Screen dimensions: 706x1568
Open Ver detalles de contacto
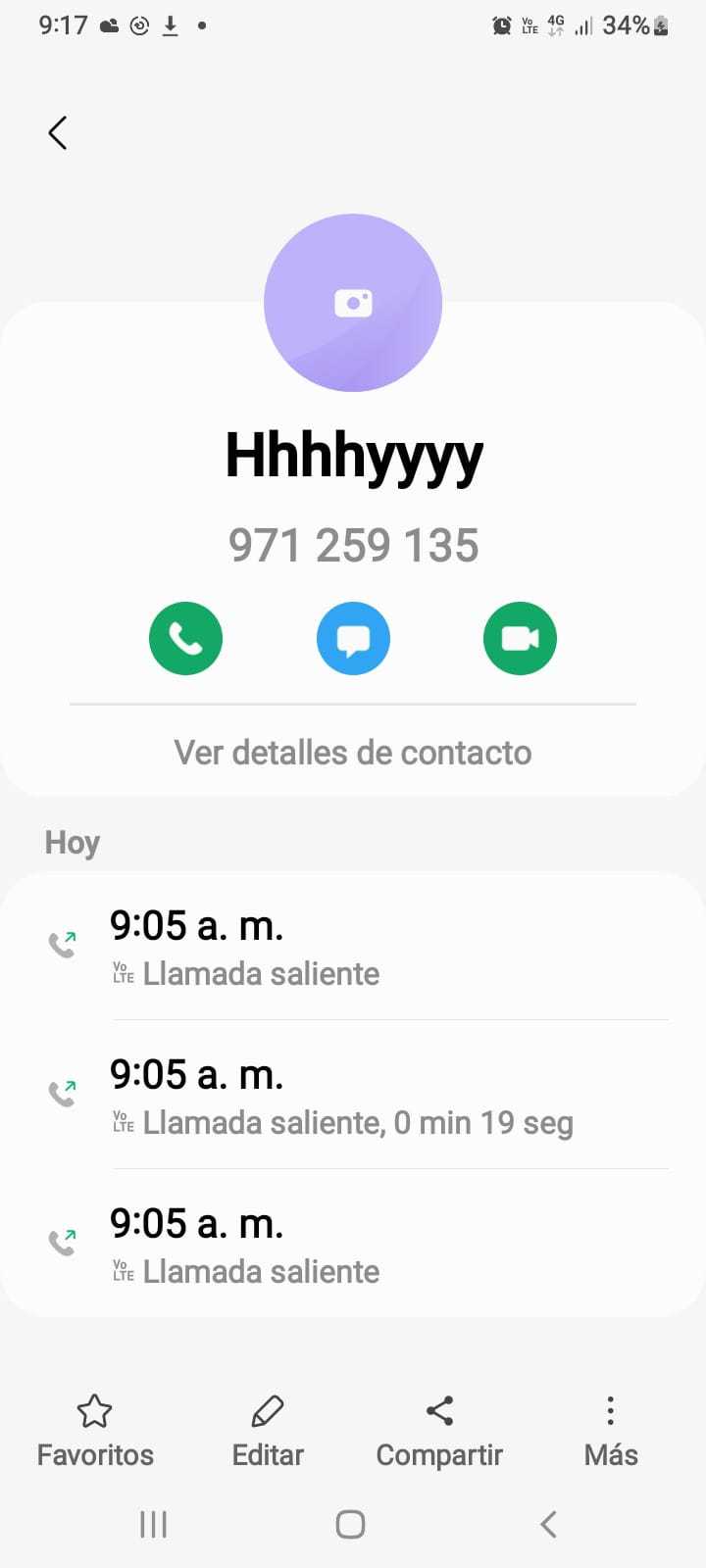click(x=353, y=753)
